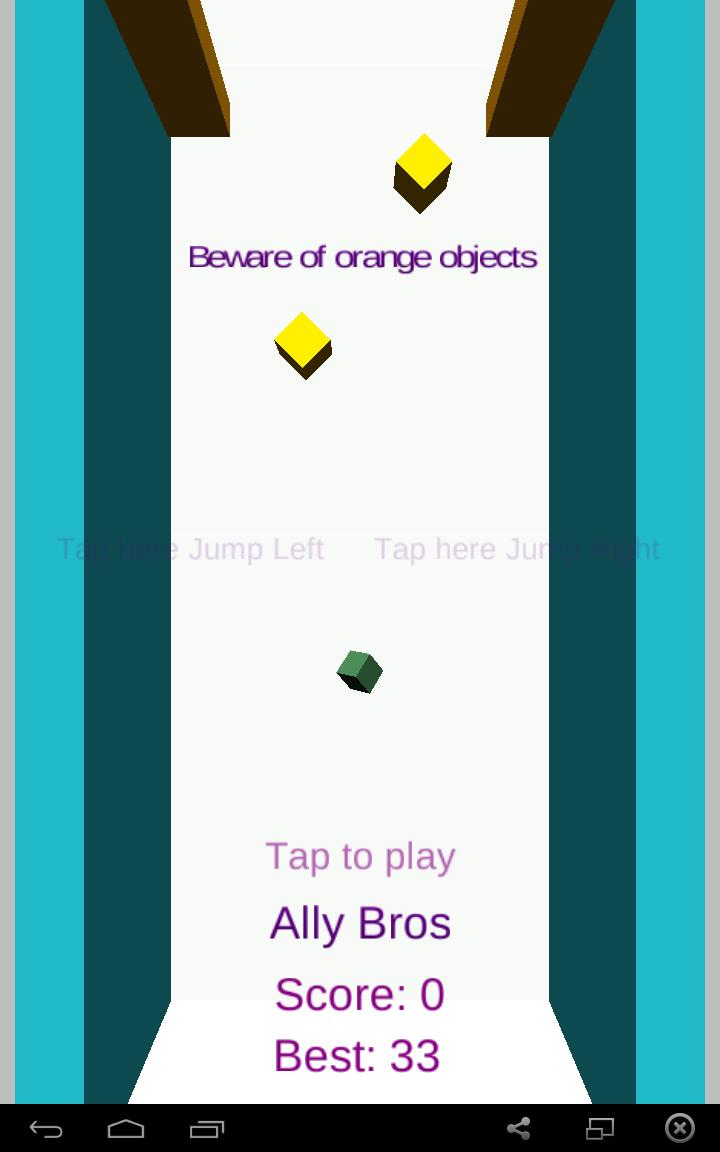
Task: Tap the Jump Right area
Action: pos(516,549)
